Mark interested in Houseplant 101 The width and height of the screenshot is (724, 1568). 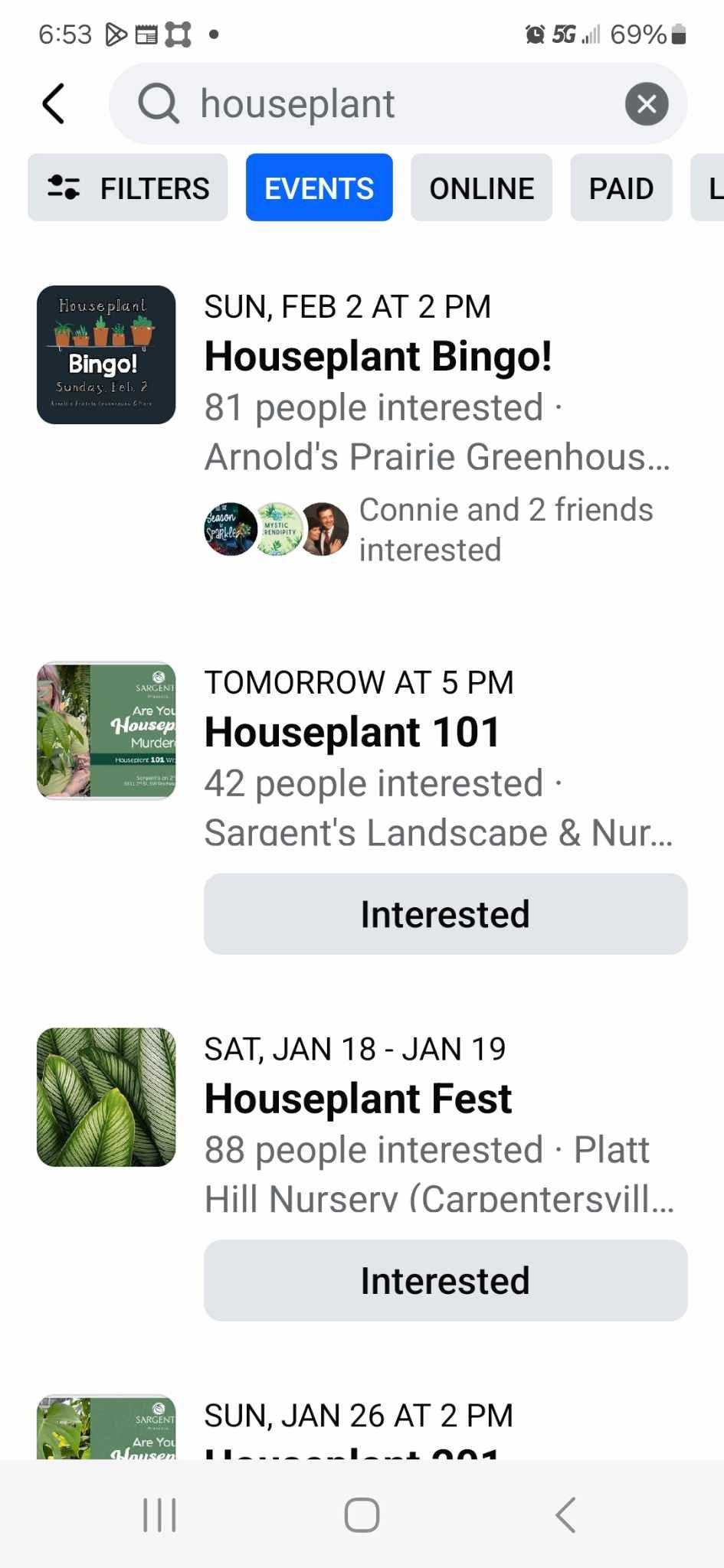[x=445, y=914]
